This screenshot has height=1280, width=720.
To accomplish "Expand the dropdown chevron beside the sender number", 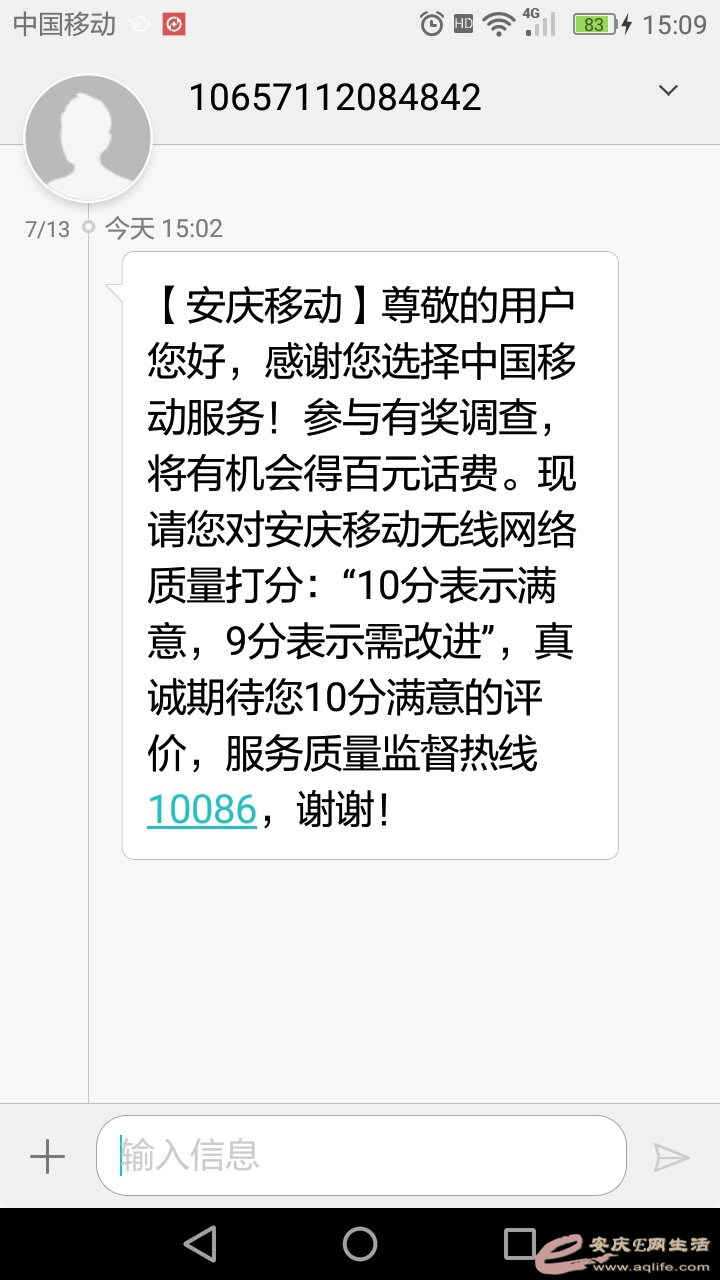I will coord(668,91).
